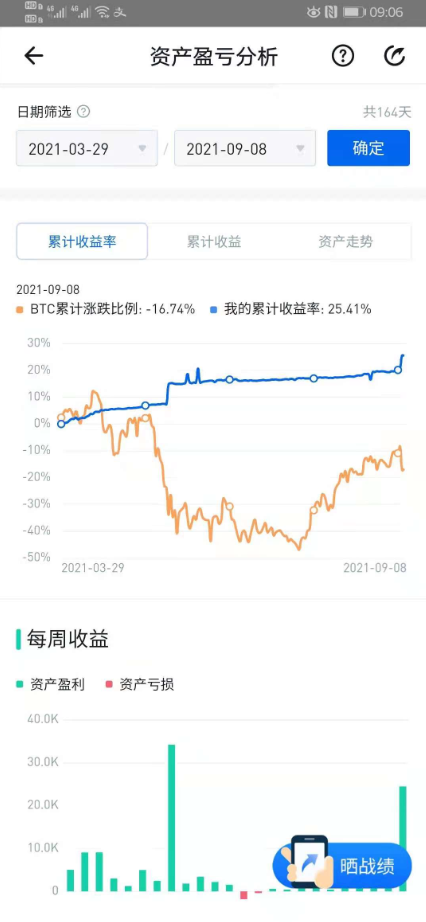Screen dimensions: 426x922
Task: Go back using the top-left arrow
Action: (34, 56)
